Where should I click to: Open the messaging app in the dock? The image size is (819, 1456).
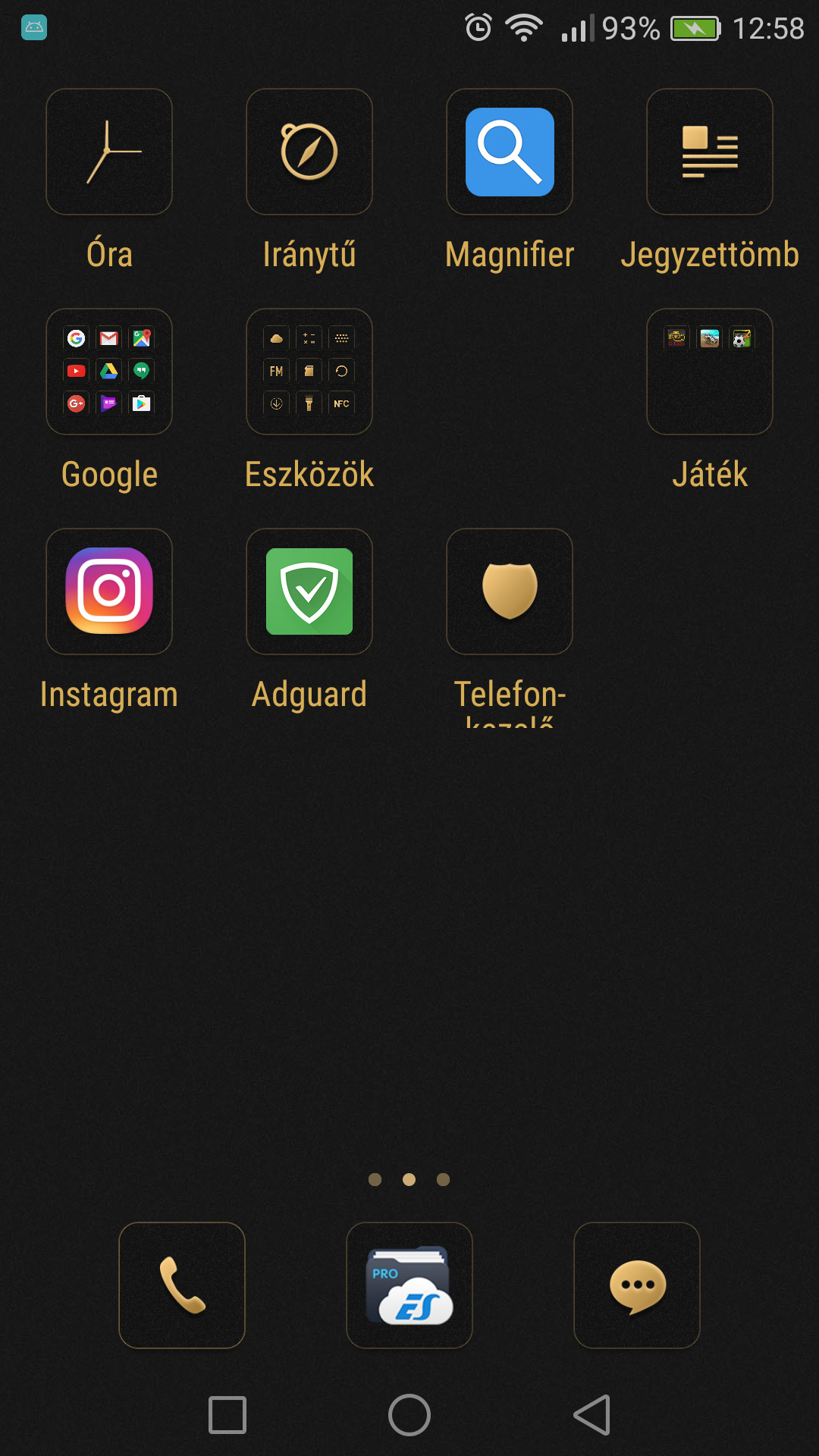[x=637, y=1285]
